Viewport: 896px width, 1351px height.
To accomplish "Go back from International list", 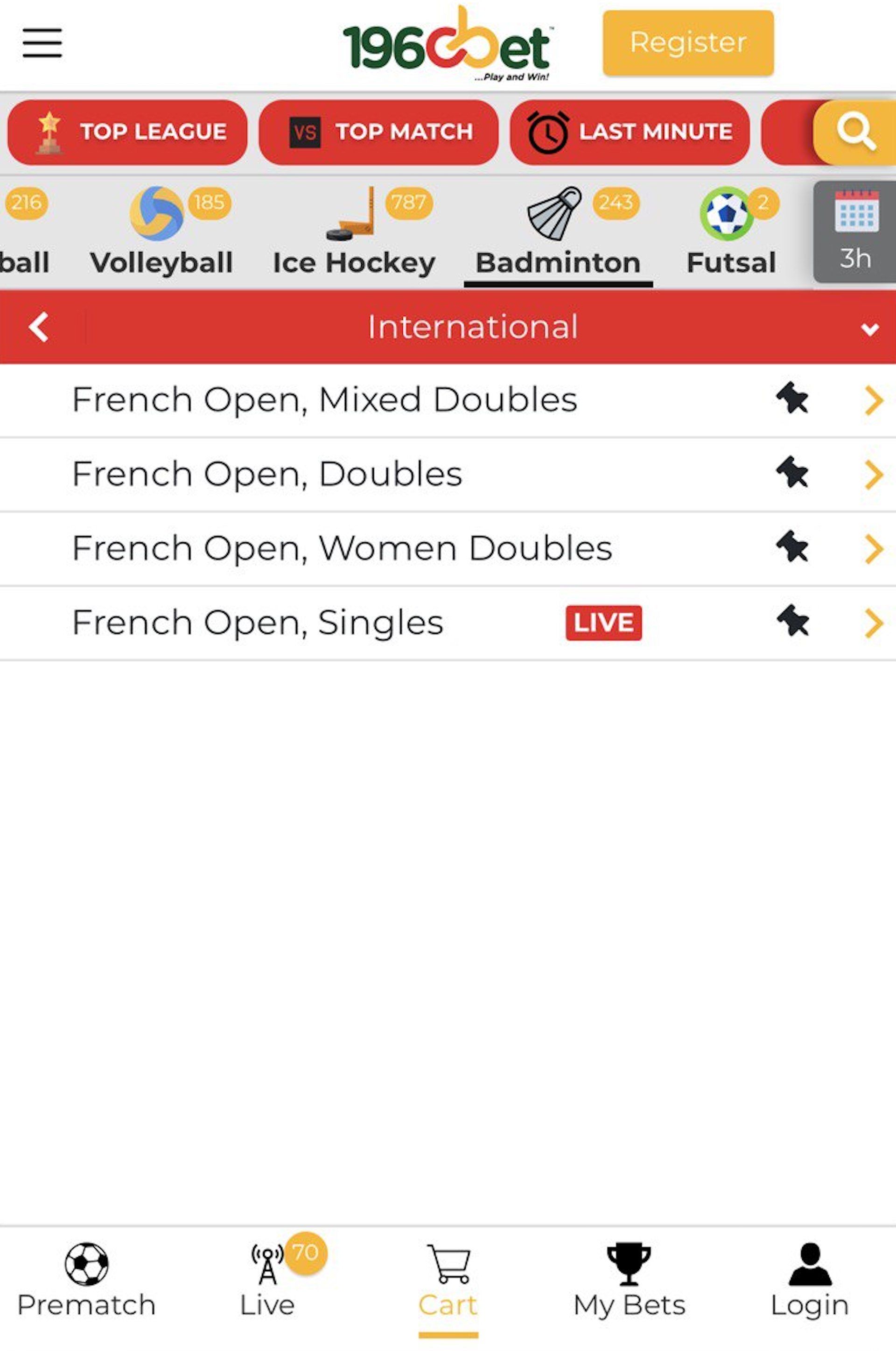I will (39, 327).
